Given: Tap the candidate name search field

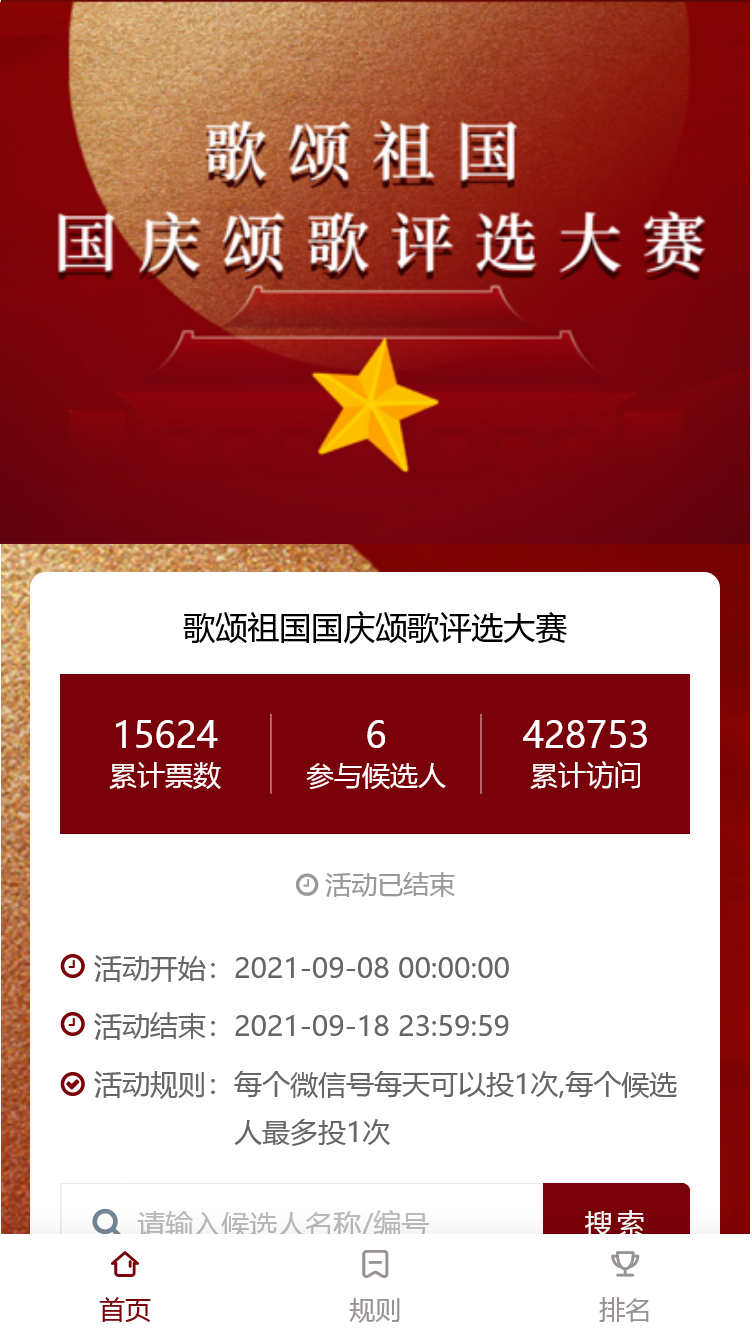Looking at the screenshot, I should coord(320,1217).
